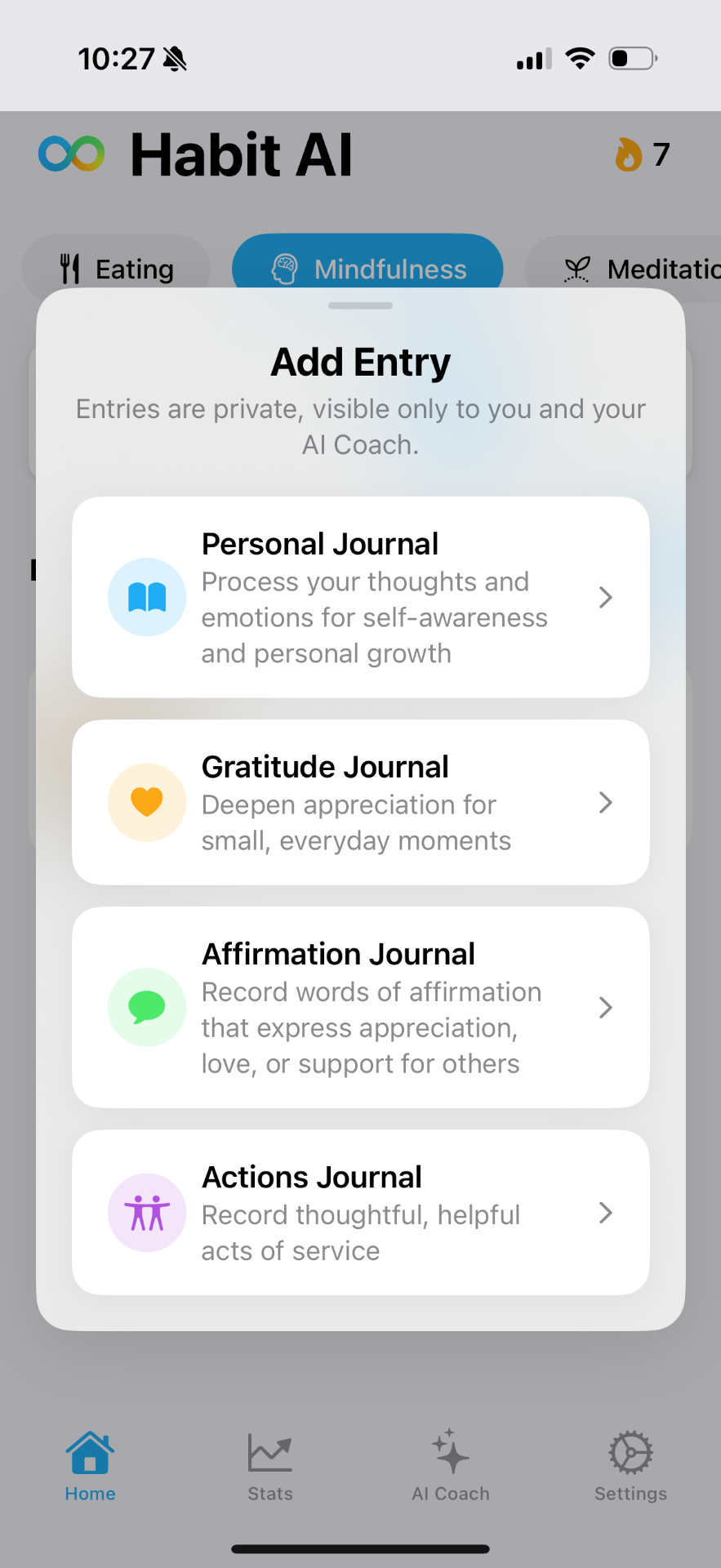Image resolution: width=721 pixels, height=1568 pixels.
Task: Start an Affirmation Journal entry
Action: point(360,1007)
